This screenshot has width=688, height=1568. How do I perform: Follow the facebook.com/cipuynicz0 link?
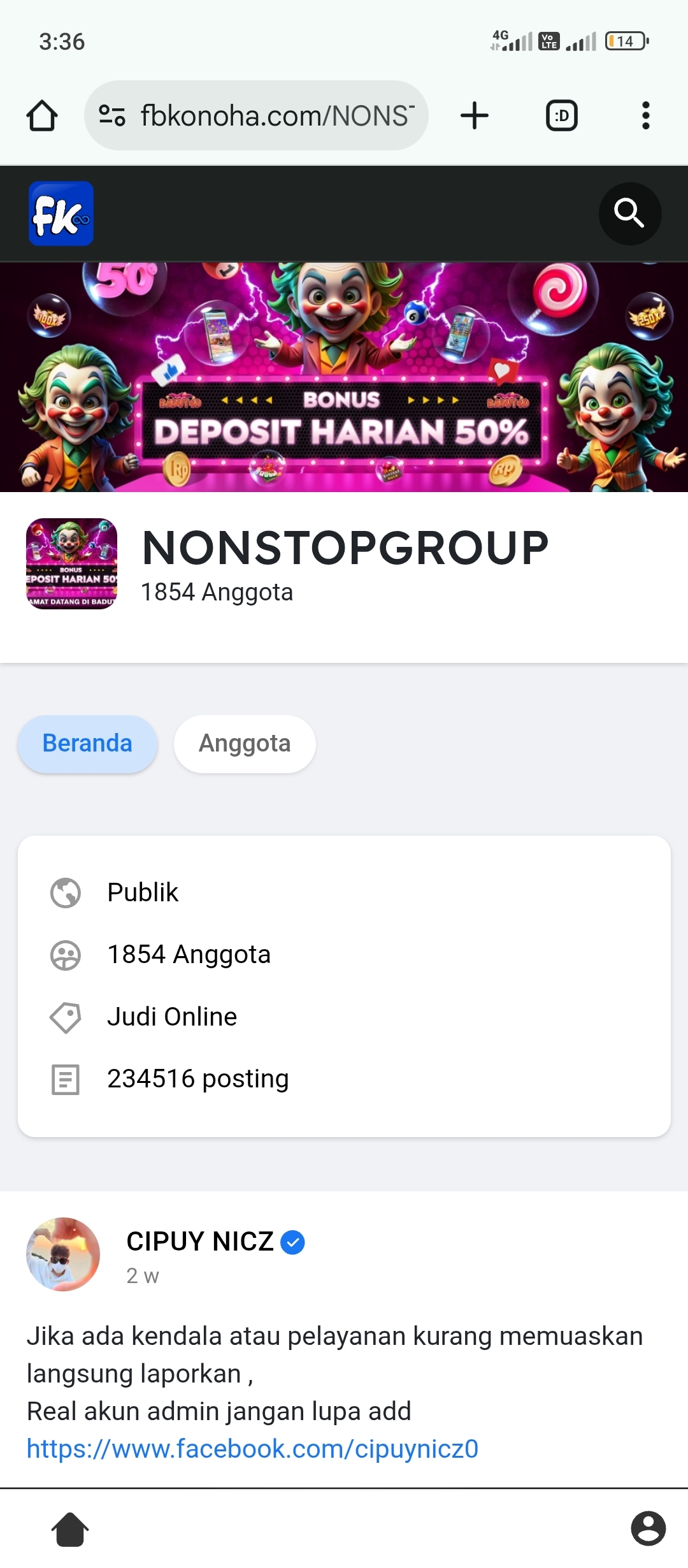pyautogui.click(x=252, y=1449)
